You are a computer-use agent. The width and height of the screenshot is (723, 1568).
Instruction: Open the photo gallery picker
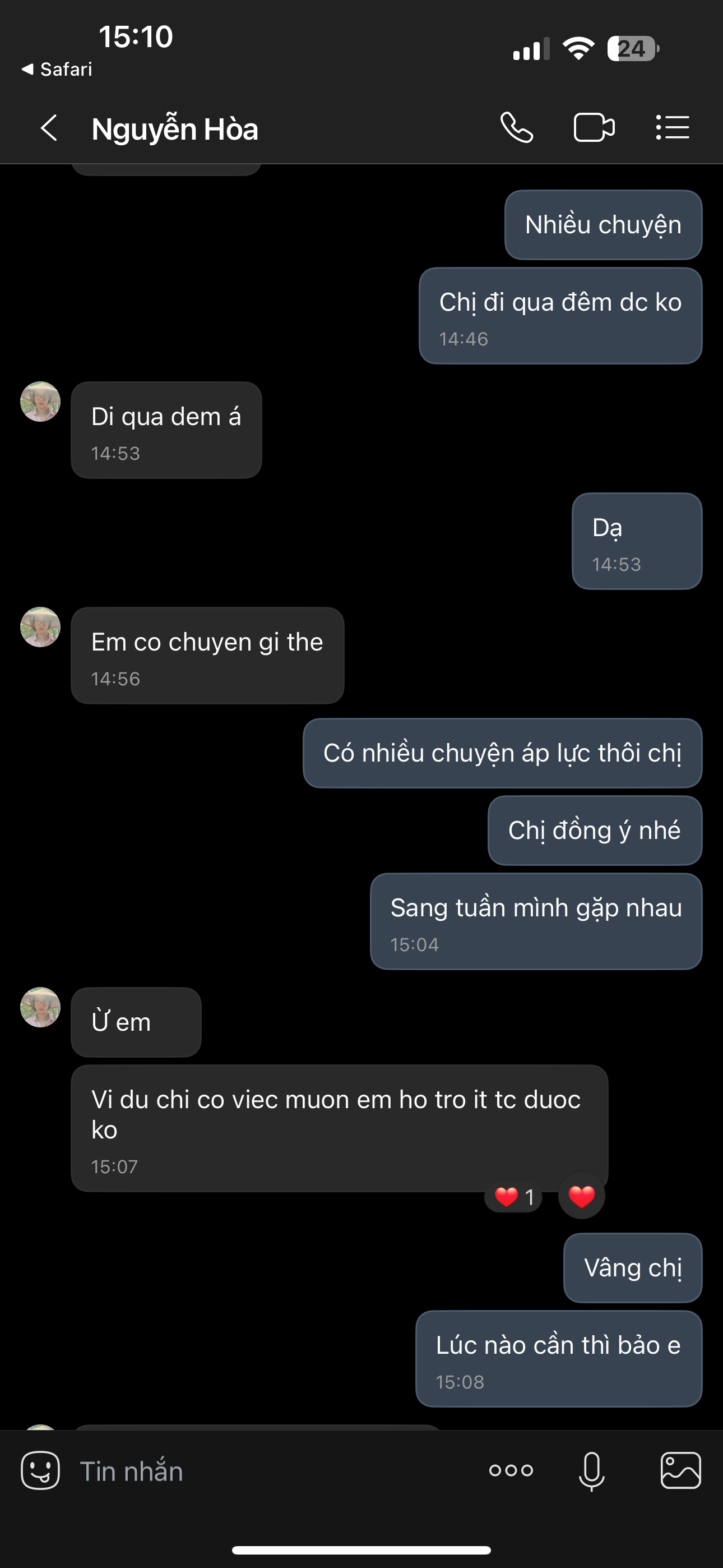pyautogui.click(x=680, y=1470)
